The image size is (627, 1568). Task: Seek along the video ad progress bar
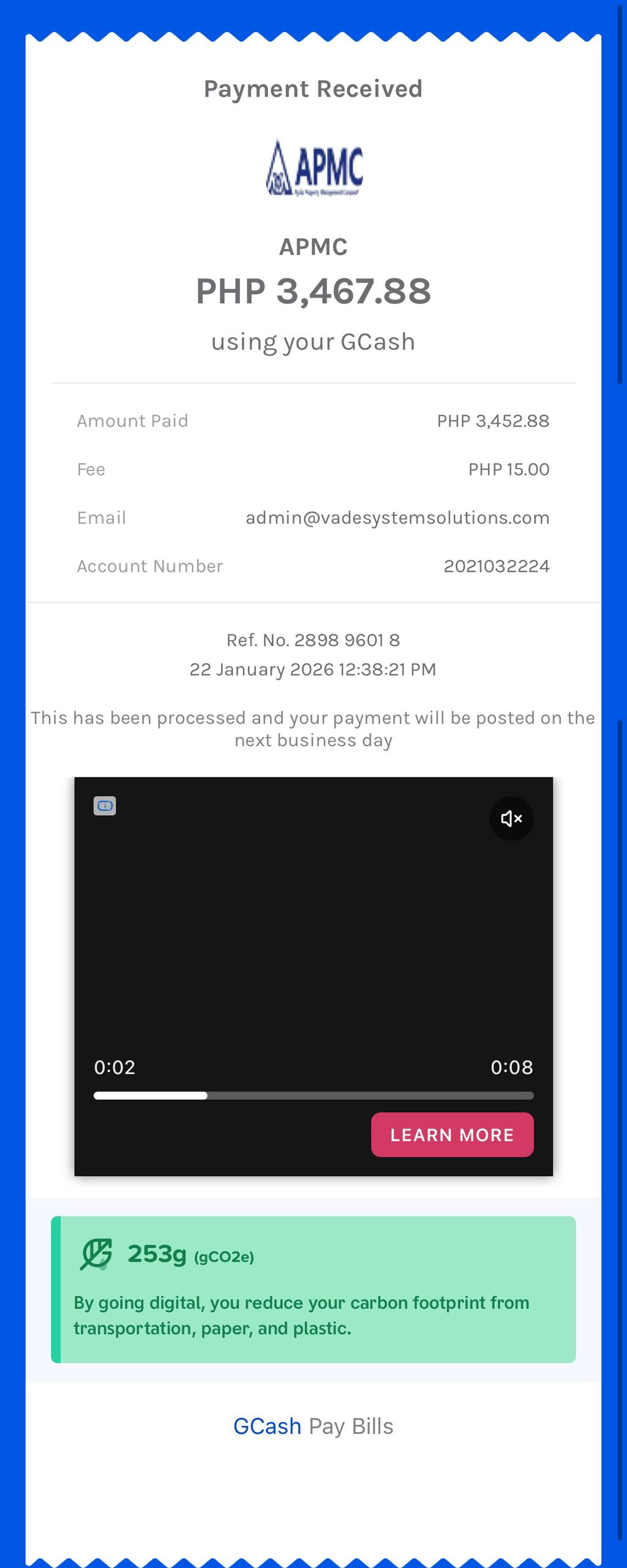point(313,1096)
